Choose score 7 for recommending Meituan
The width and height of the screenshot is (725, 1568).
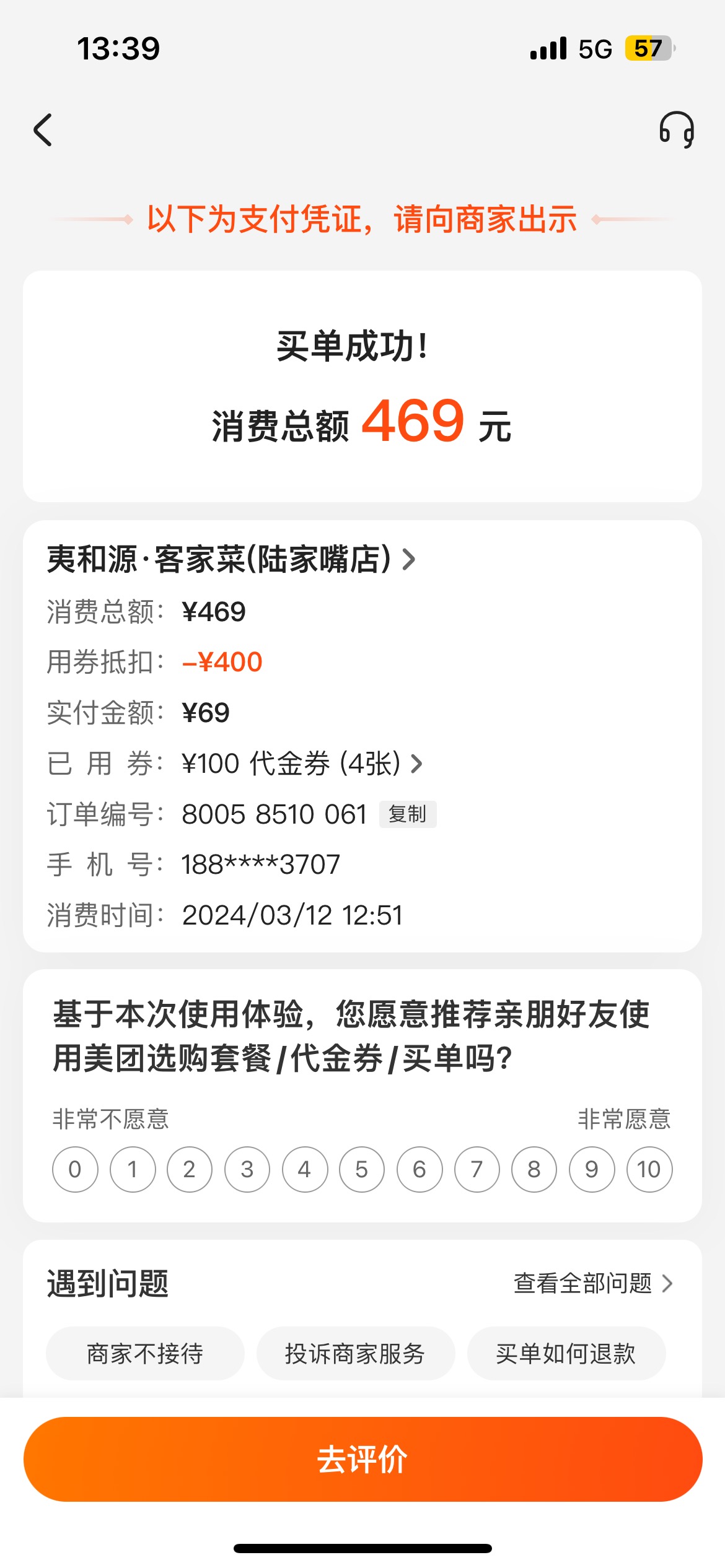477,1169
